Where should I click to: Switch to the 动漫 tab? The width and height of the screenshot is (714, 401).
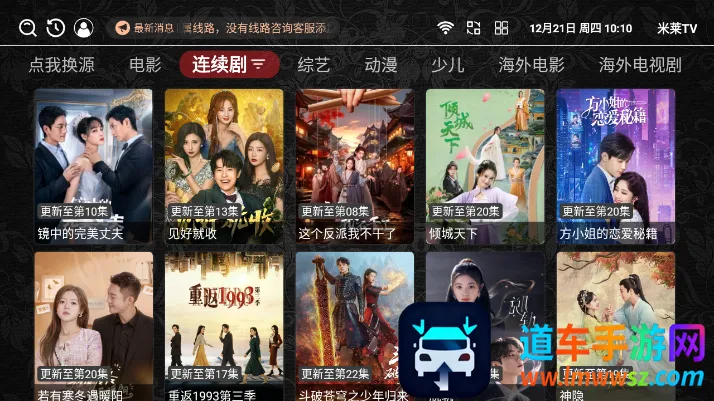[x=381, y=66]
